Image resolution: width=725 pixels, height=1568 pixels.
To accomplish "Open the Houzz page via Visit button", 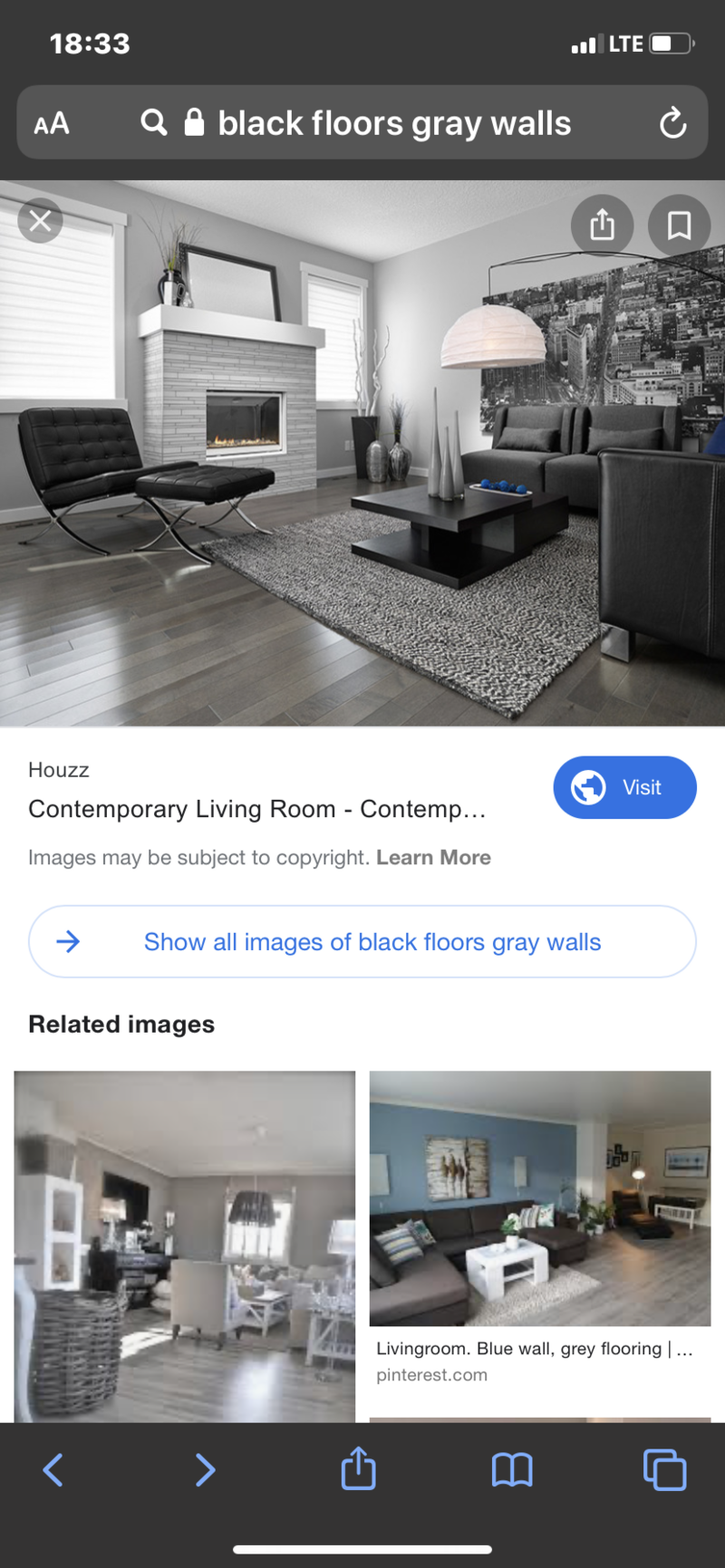I will click(624, 787).
